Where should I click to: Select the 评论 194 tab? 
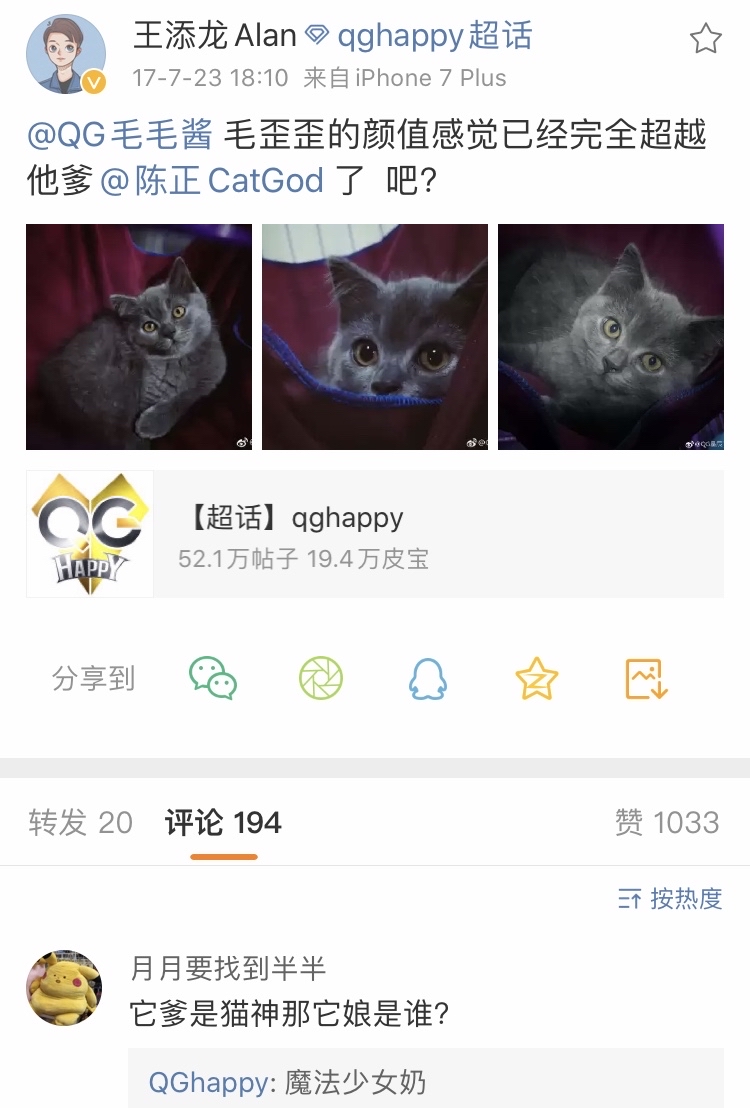click(223, 823)
